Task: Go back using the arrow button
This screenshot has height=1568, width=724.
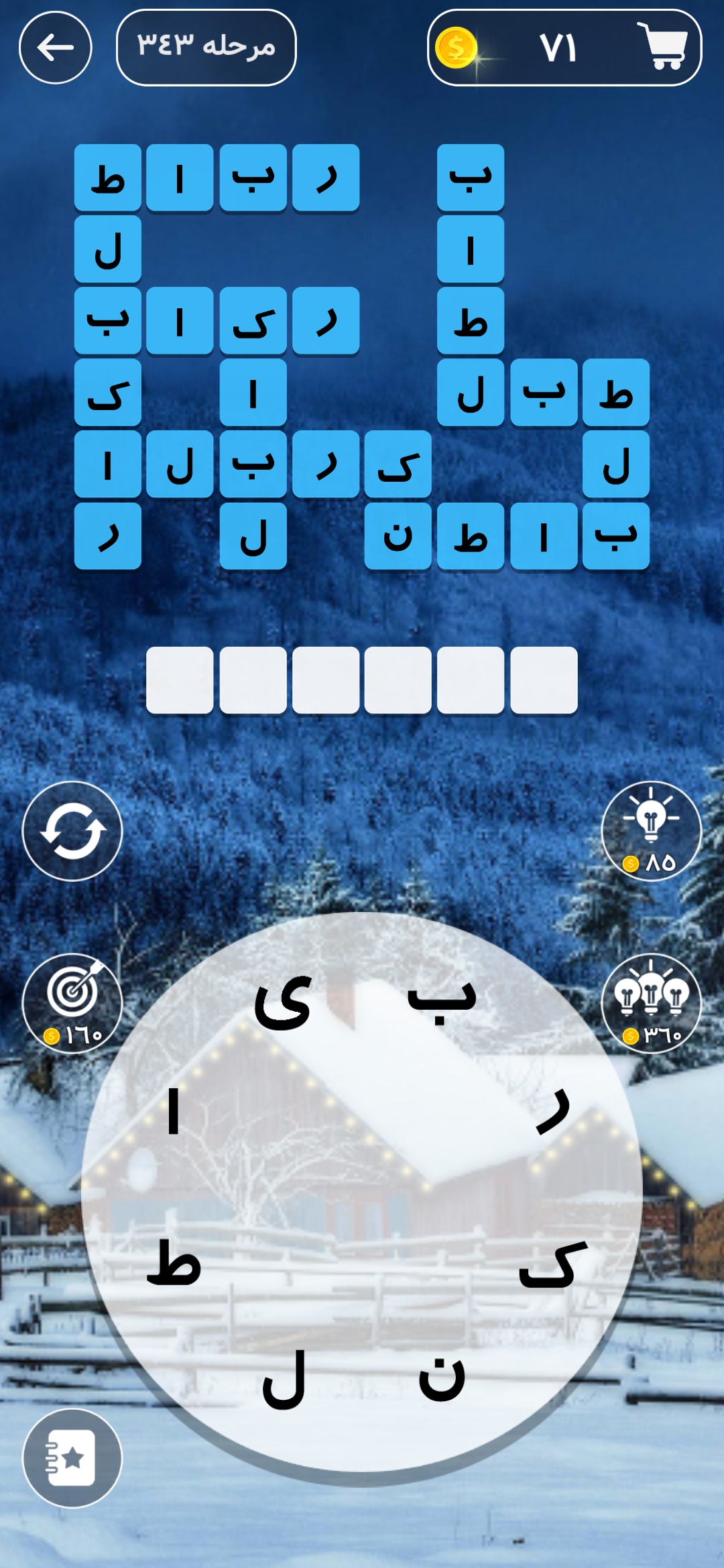Action: (56, 48)
